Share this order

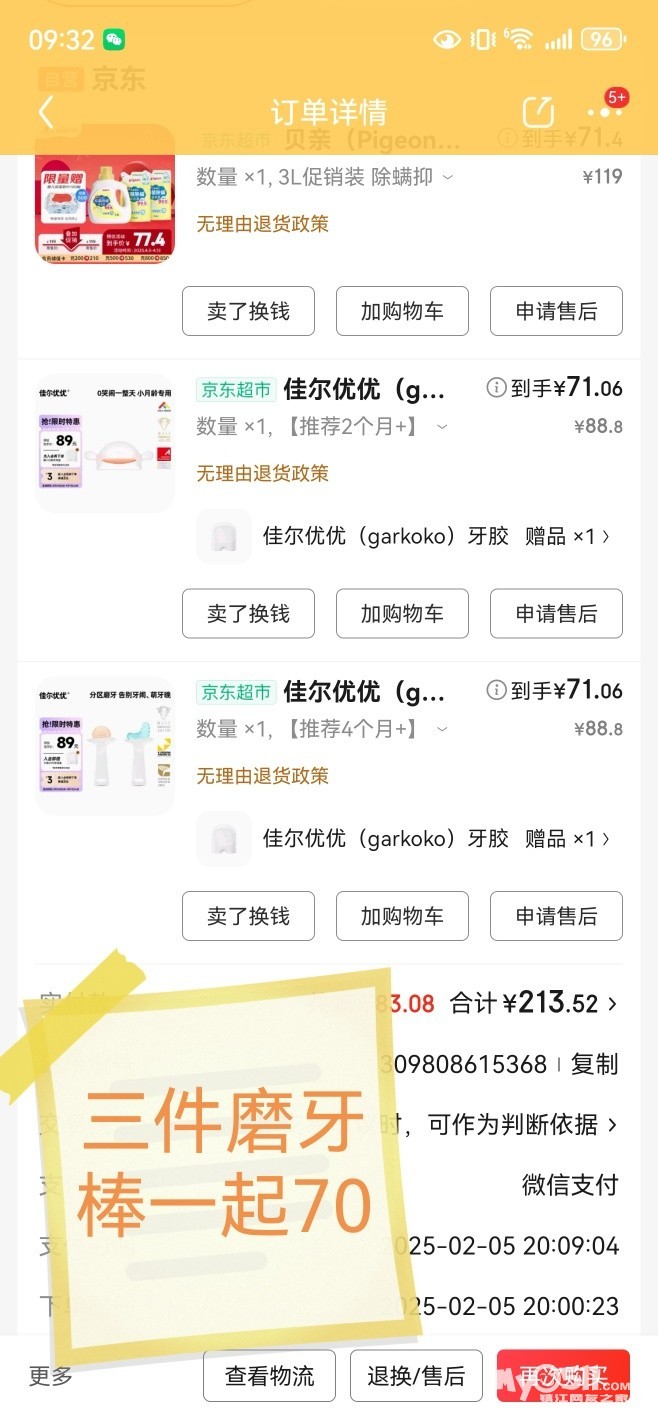[537, 112]
